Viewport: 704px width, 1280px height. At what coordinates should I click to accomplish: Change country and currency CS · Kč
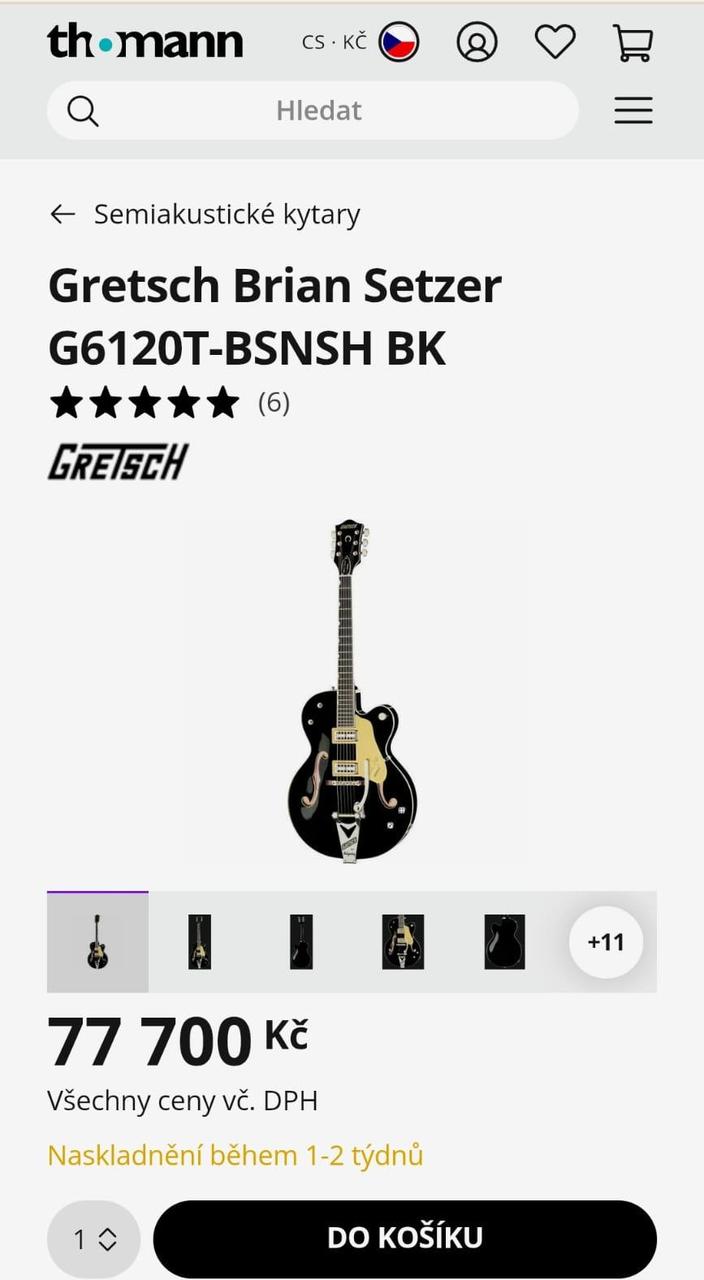(x=359, y=42)
